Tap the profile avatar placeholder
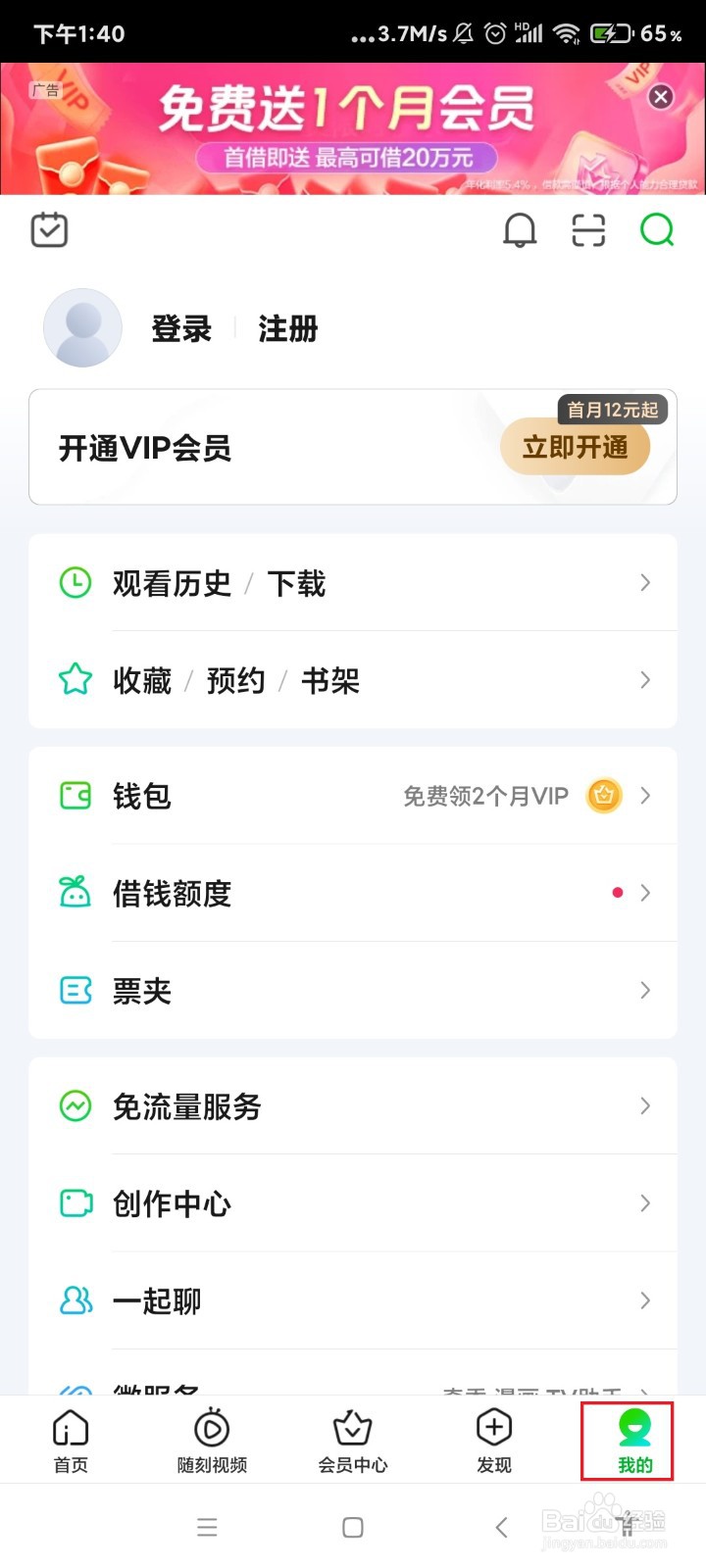Viewport: 706px width, 1568px height. [82, 327]
